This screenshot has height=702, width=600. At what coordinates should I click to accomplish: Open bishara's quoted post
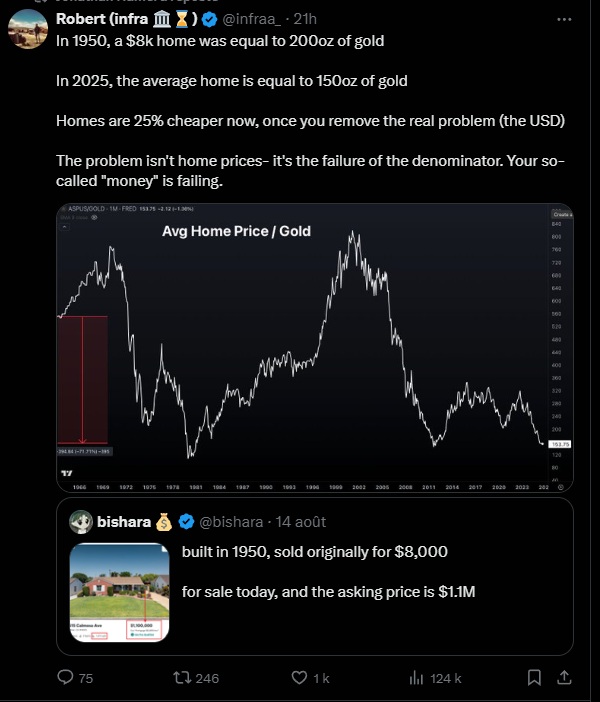point(315,577)
